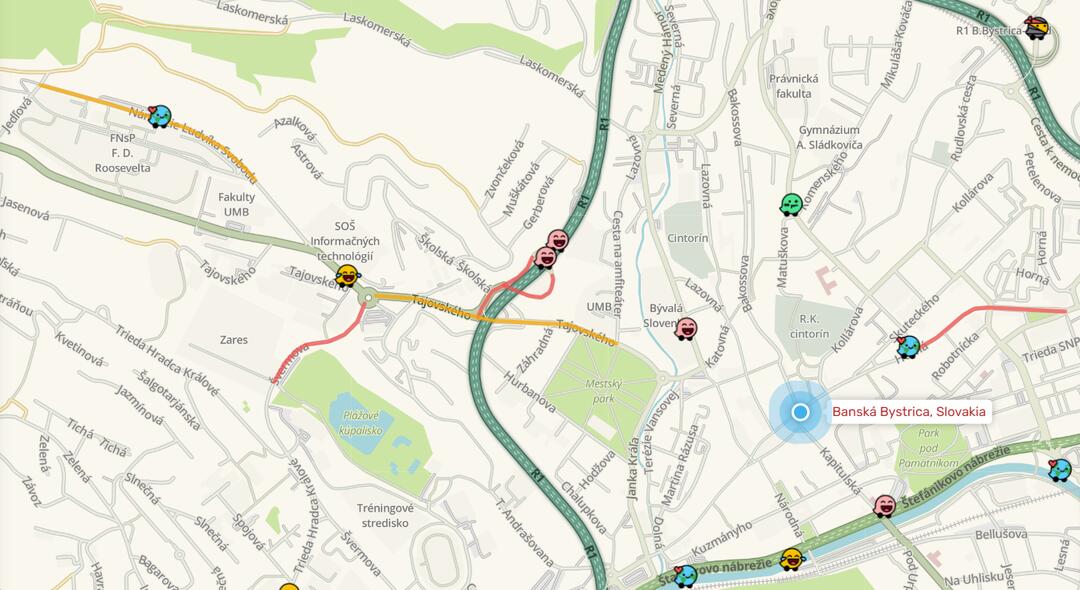Tap the blue Wazer on Nám. Ludvíka Svobodu
This screenshot has height=590, width=1080.
[x=158, y=117]
